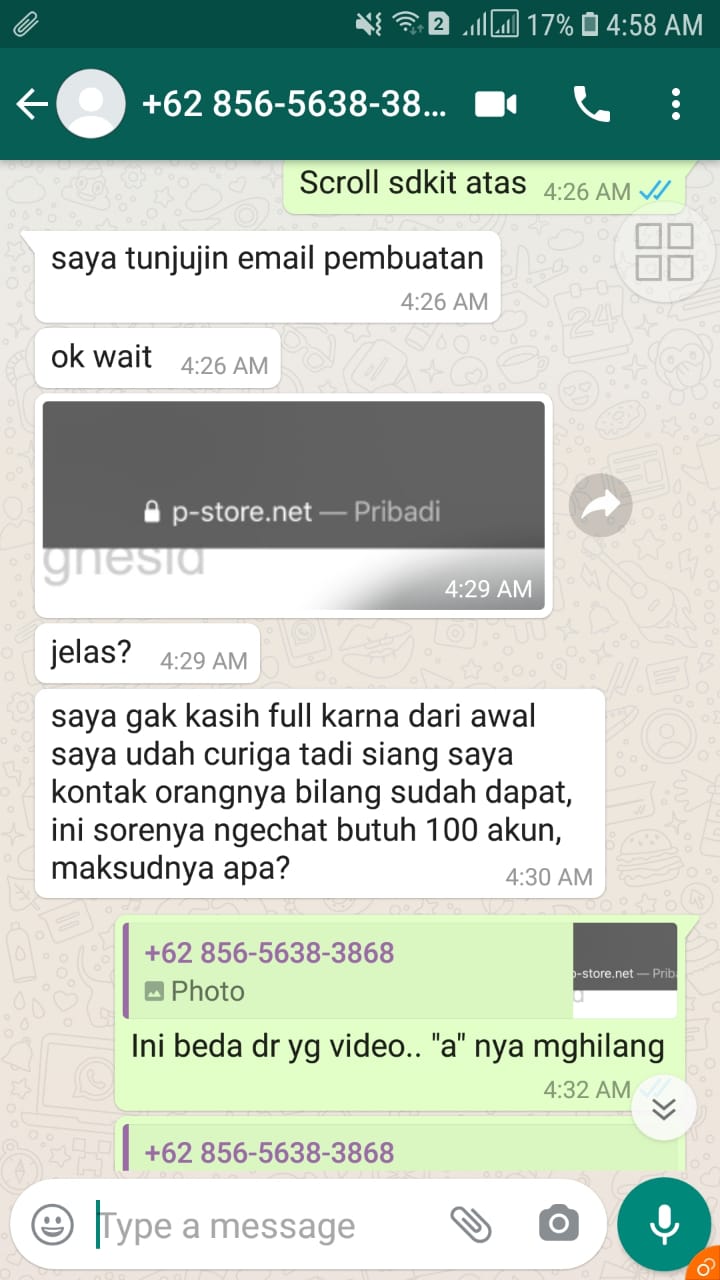Image resolution: width=720 pixels, height=1280 pixels.
Task: Go back to the chat list
Action: point(32,104)
